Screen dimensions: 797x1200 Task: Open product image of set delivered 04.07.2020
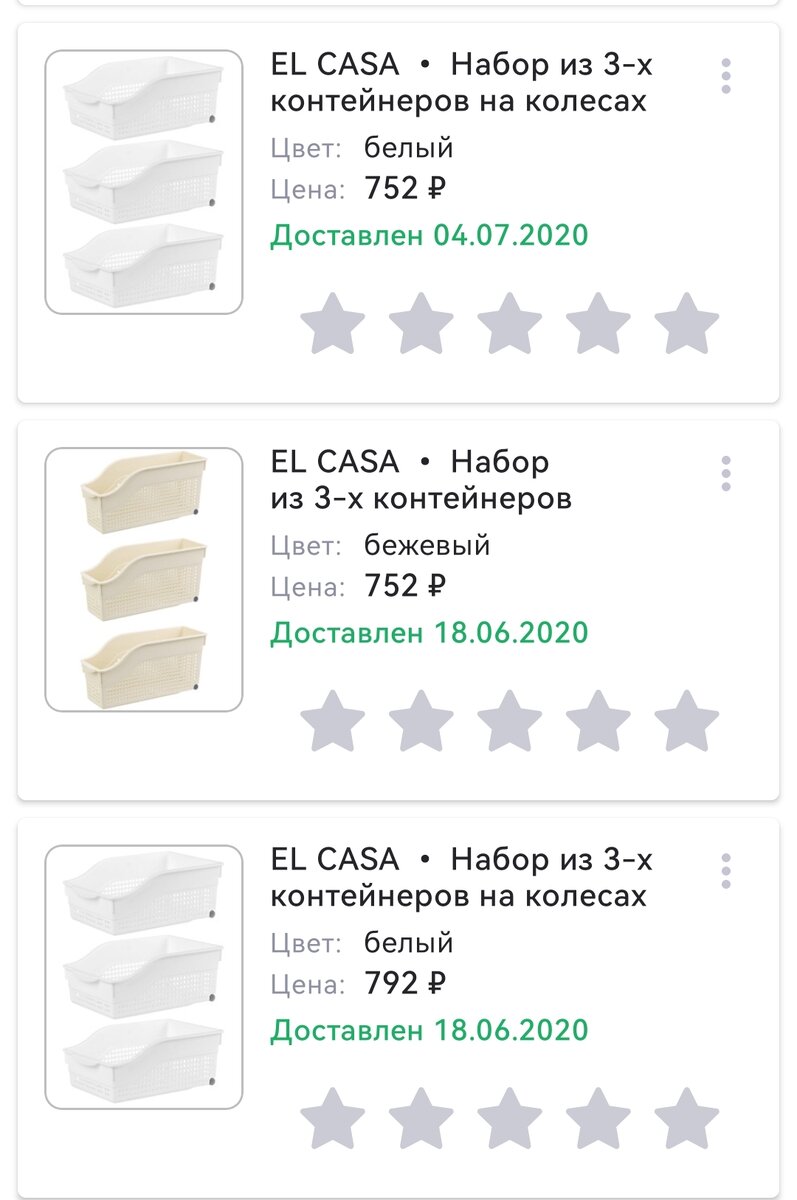tap(144, 182)
